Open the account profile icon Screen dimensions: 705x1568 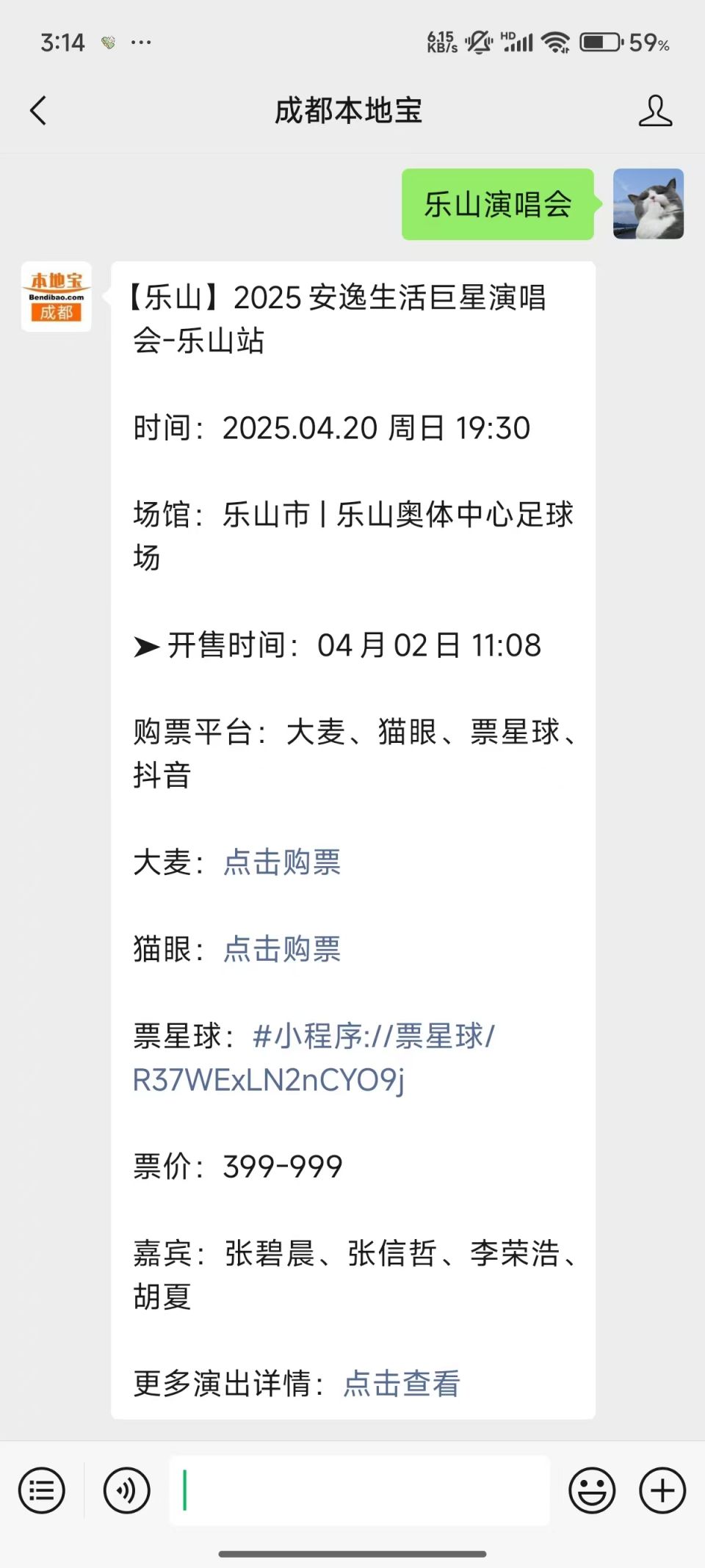[x=655, y=111]
